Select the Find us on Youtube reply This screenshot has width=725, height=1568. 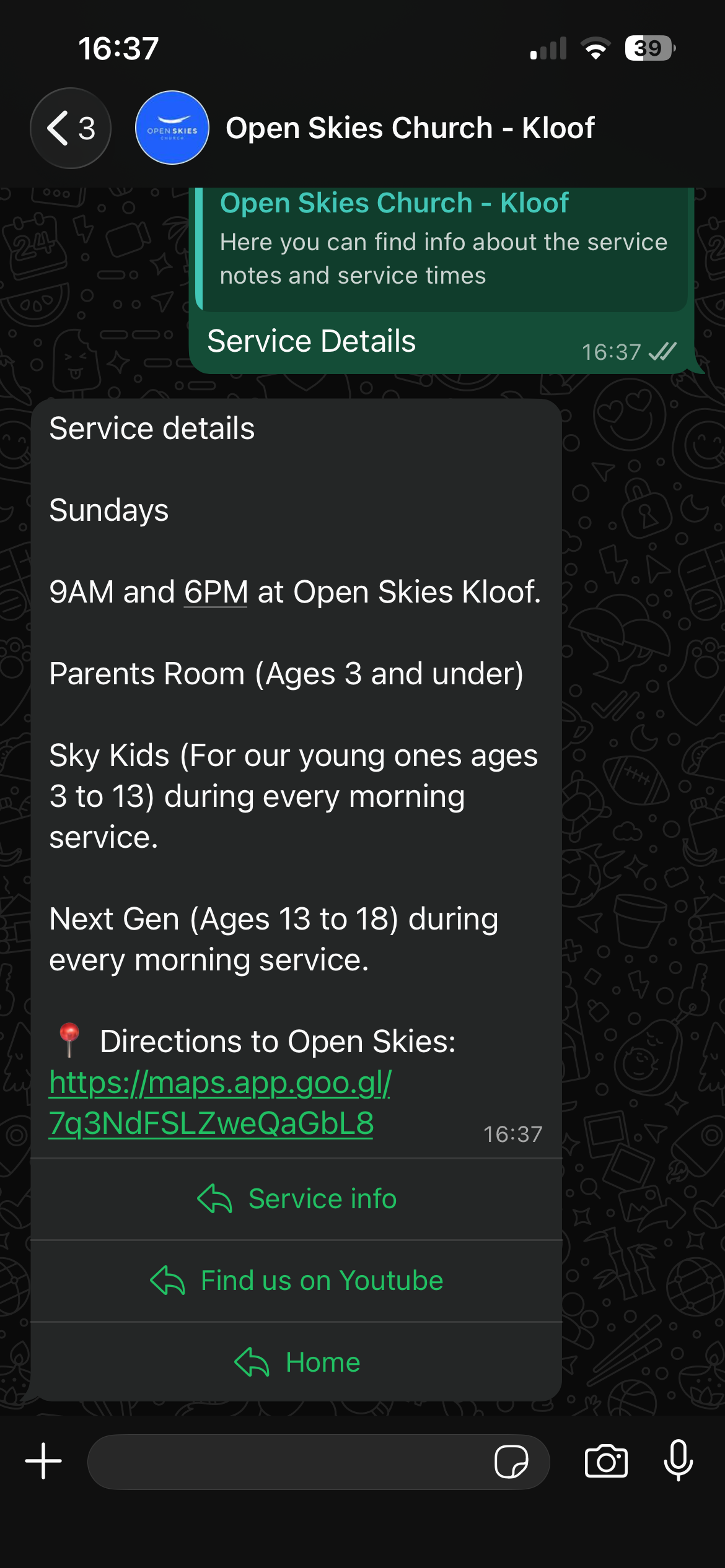click(x=297, y=1281)
